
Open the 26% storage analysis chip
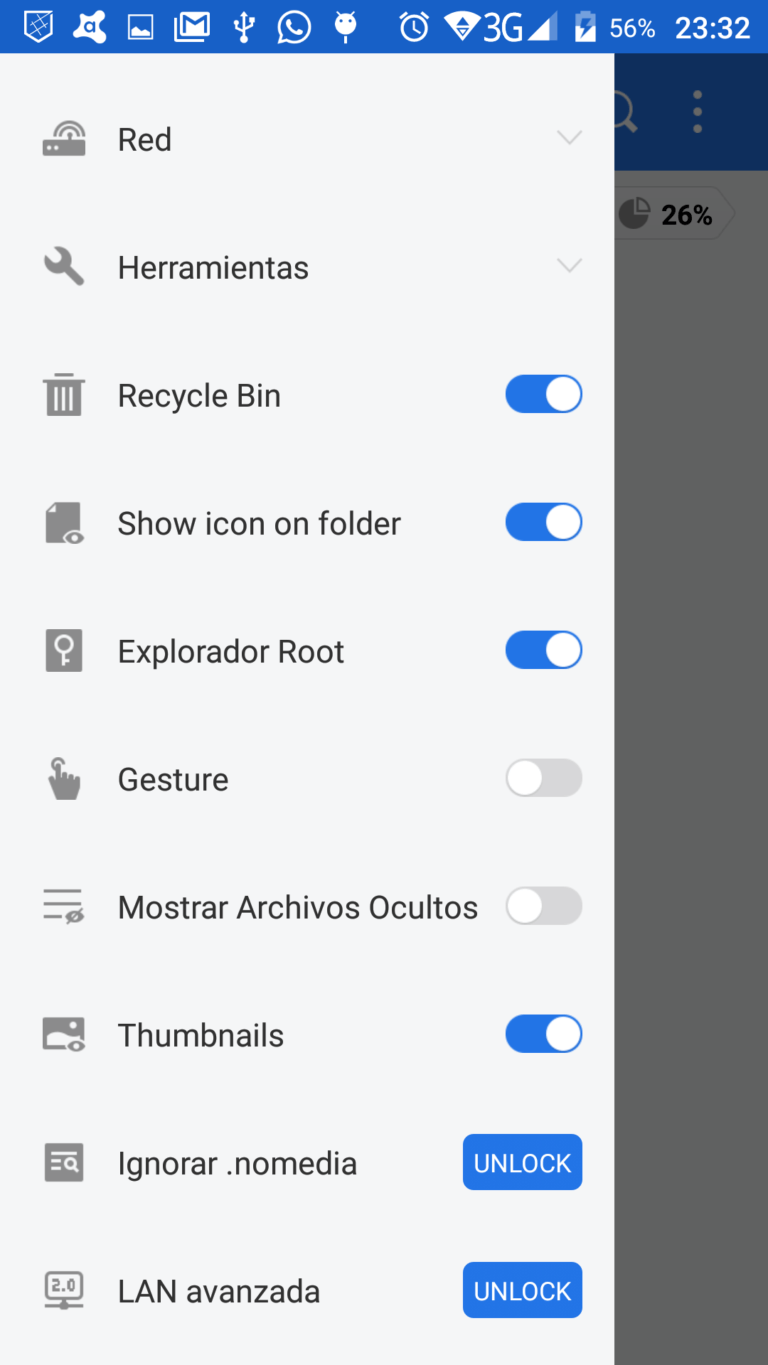670,213
